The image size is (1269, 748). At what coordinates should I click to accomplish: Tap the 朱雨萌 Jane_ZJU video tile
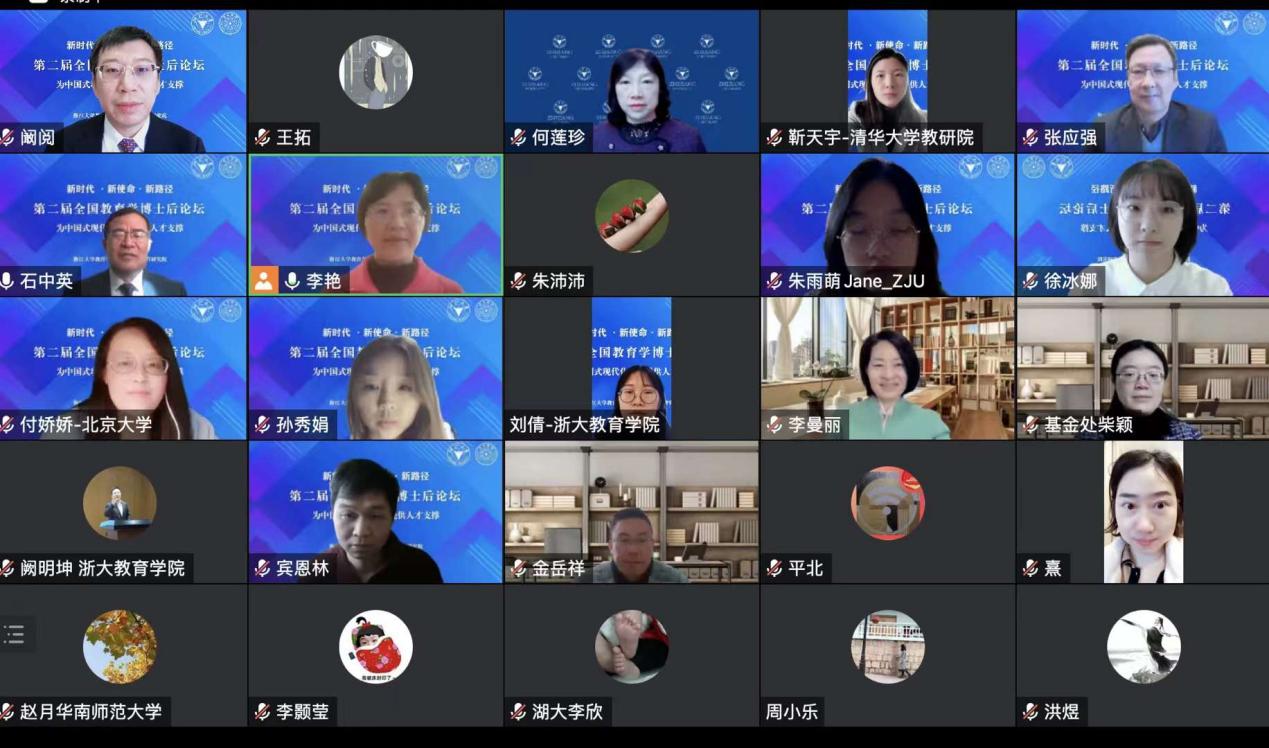(x=887, y=225)
